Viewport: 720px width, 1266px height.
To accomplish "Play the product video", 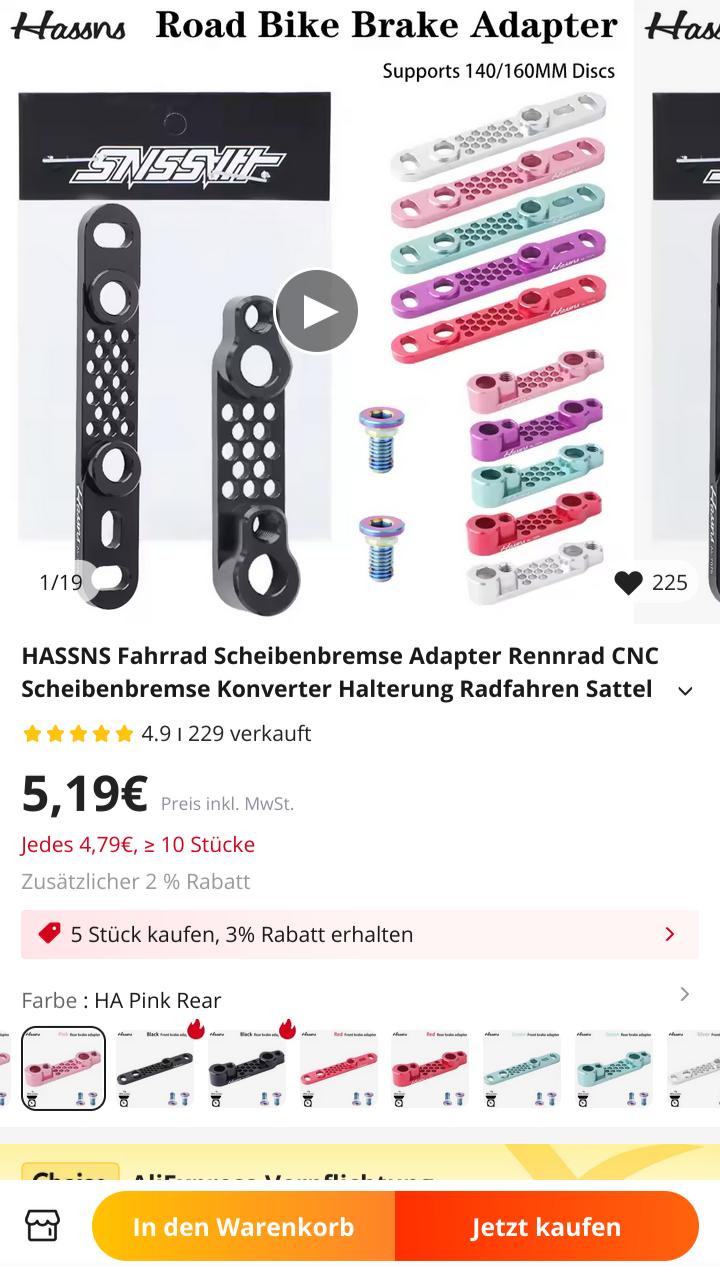I will click(317, 311).
